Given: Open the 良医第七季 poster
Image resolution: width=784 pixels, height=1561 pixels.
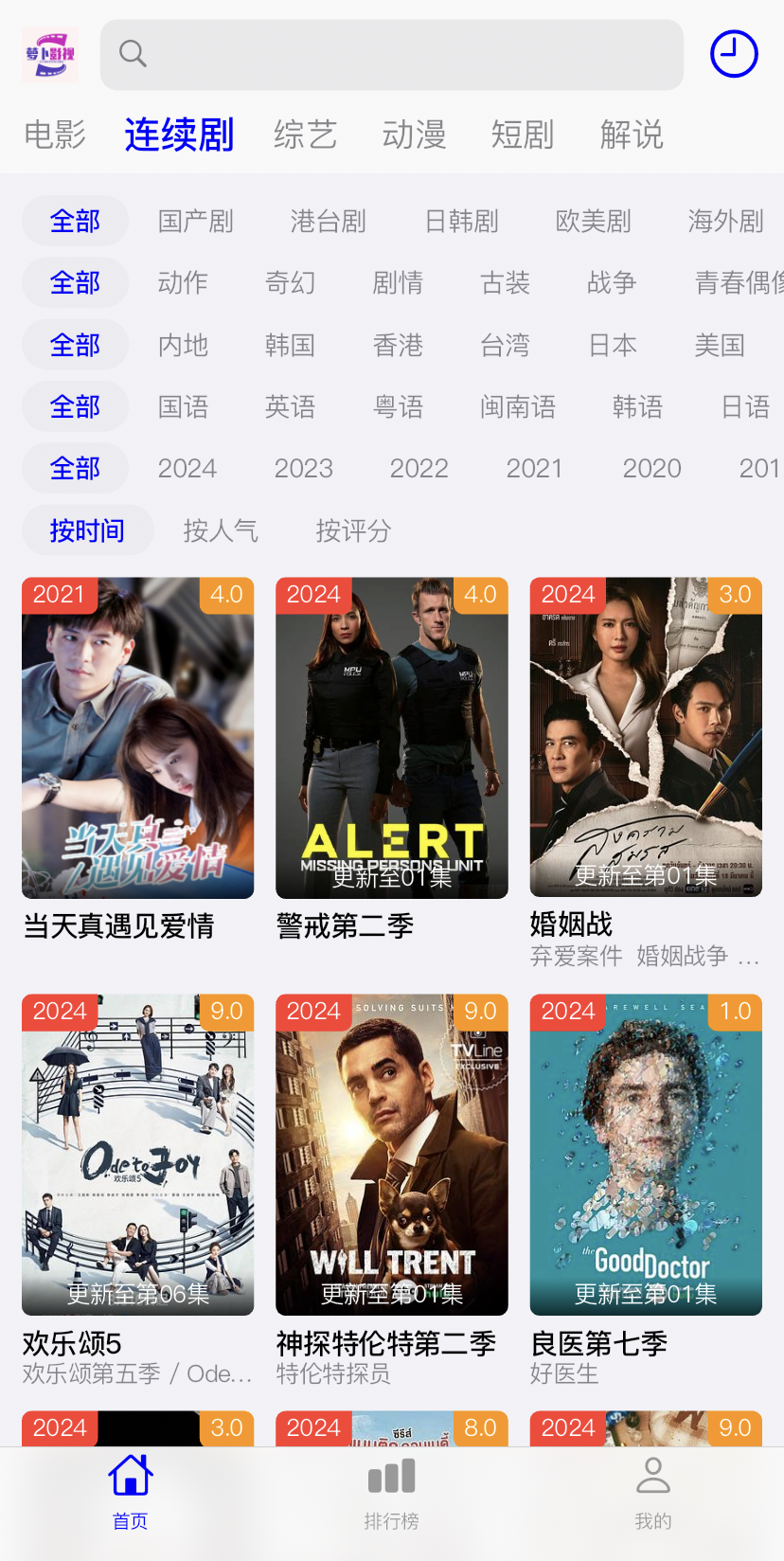Looking at the screenshot, I should [x=645, y=1155].
